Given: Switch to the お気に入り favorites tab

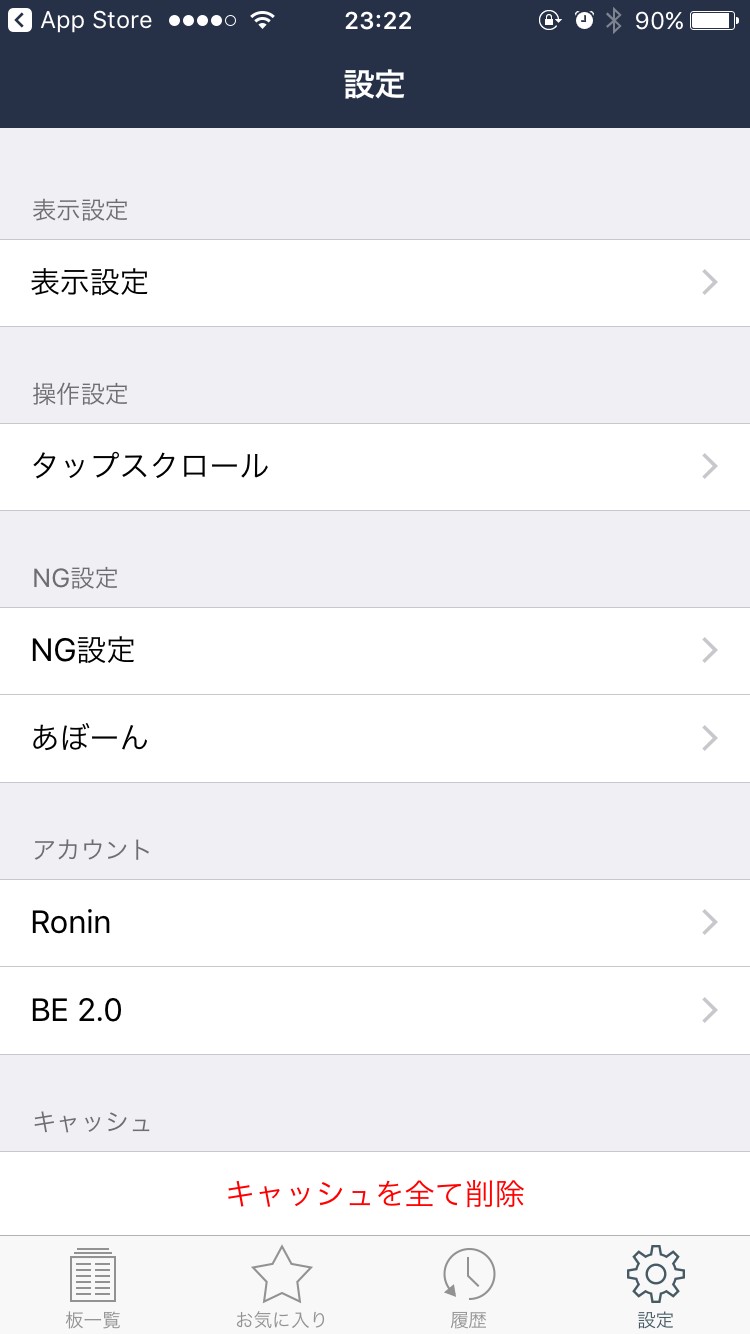Looking at the screenshot, I should click(281, 1287).
